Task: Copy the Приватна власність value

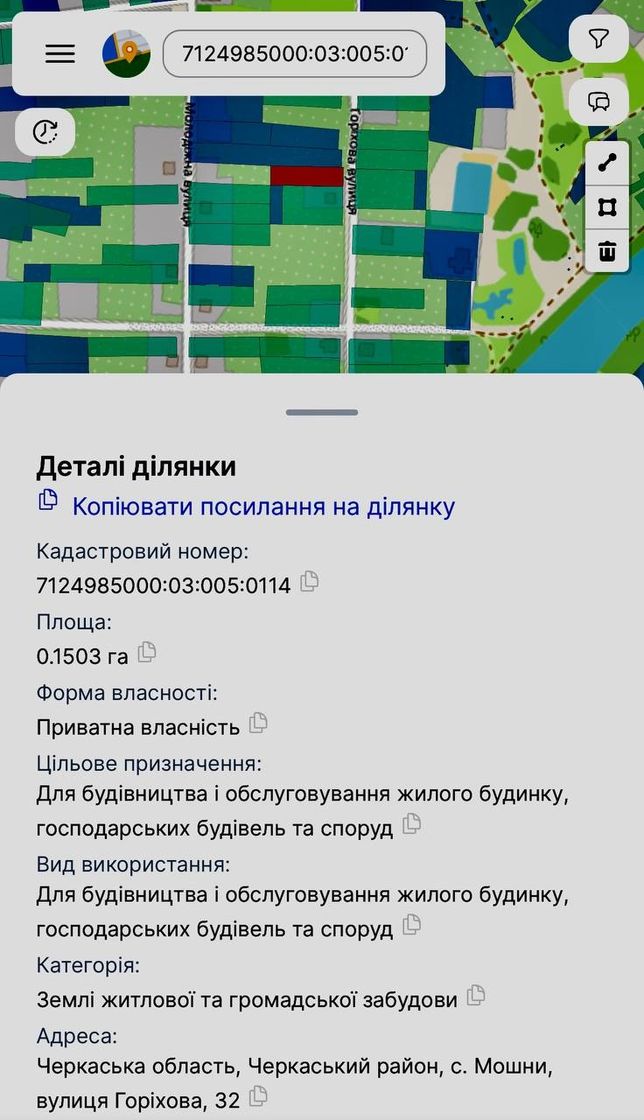Action: click(258, 723)
